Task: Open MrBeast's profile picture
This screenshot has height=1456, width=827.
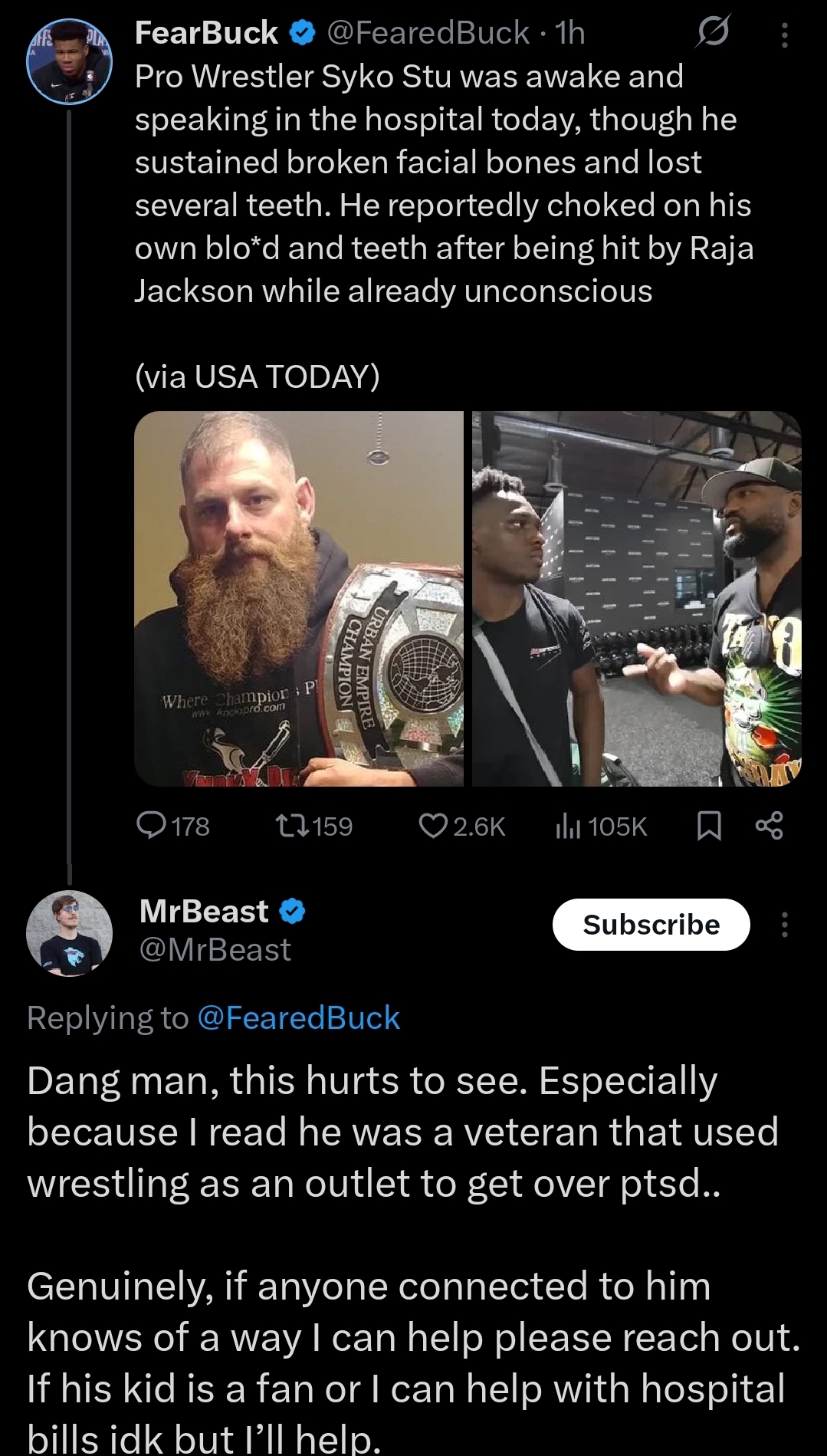Action: [69, 933]
